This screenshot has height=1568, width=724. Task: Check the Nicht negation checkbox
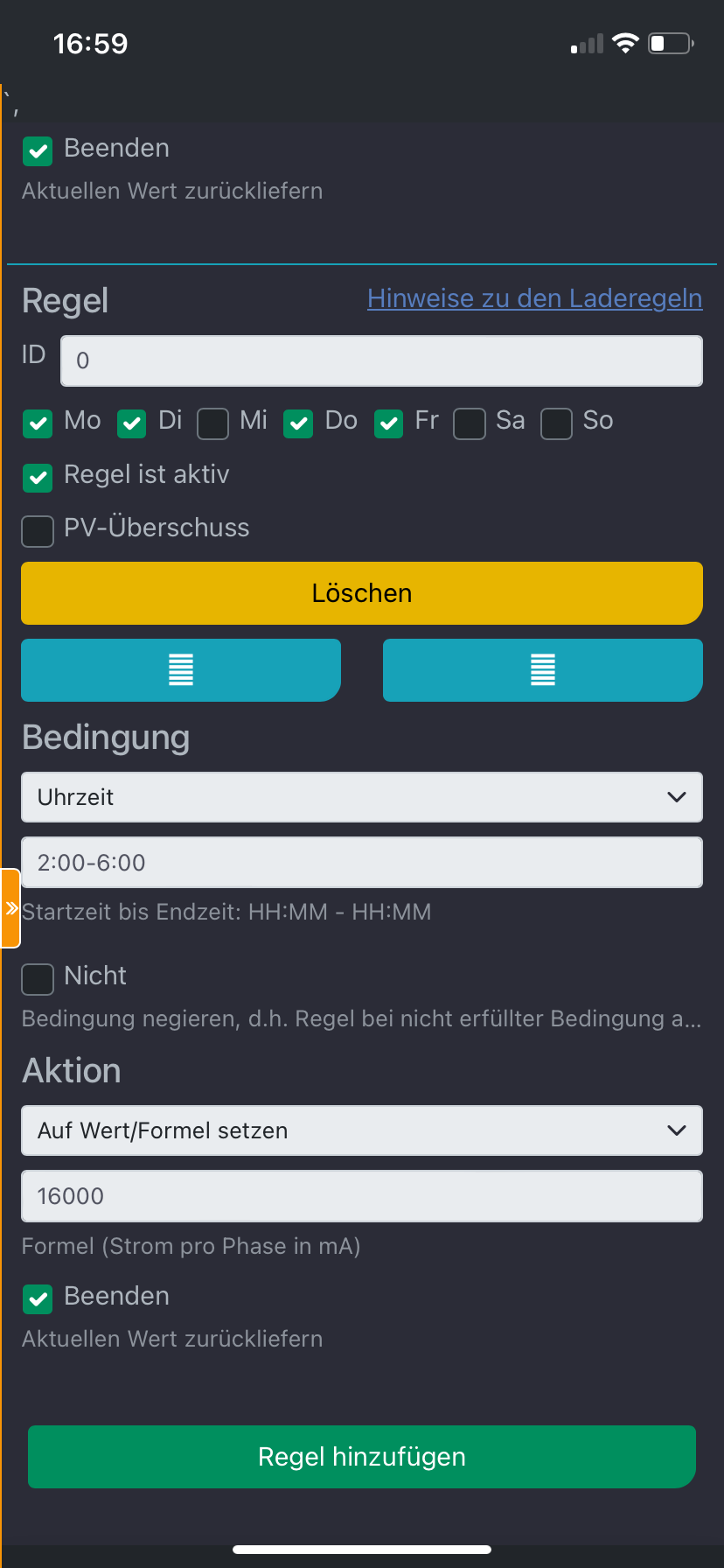coord(38,979)
